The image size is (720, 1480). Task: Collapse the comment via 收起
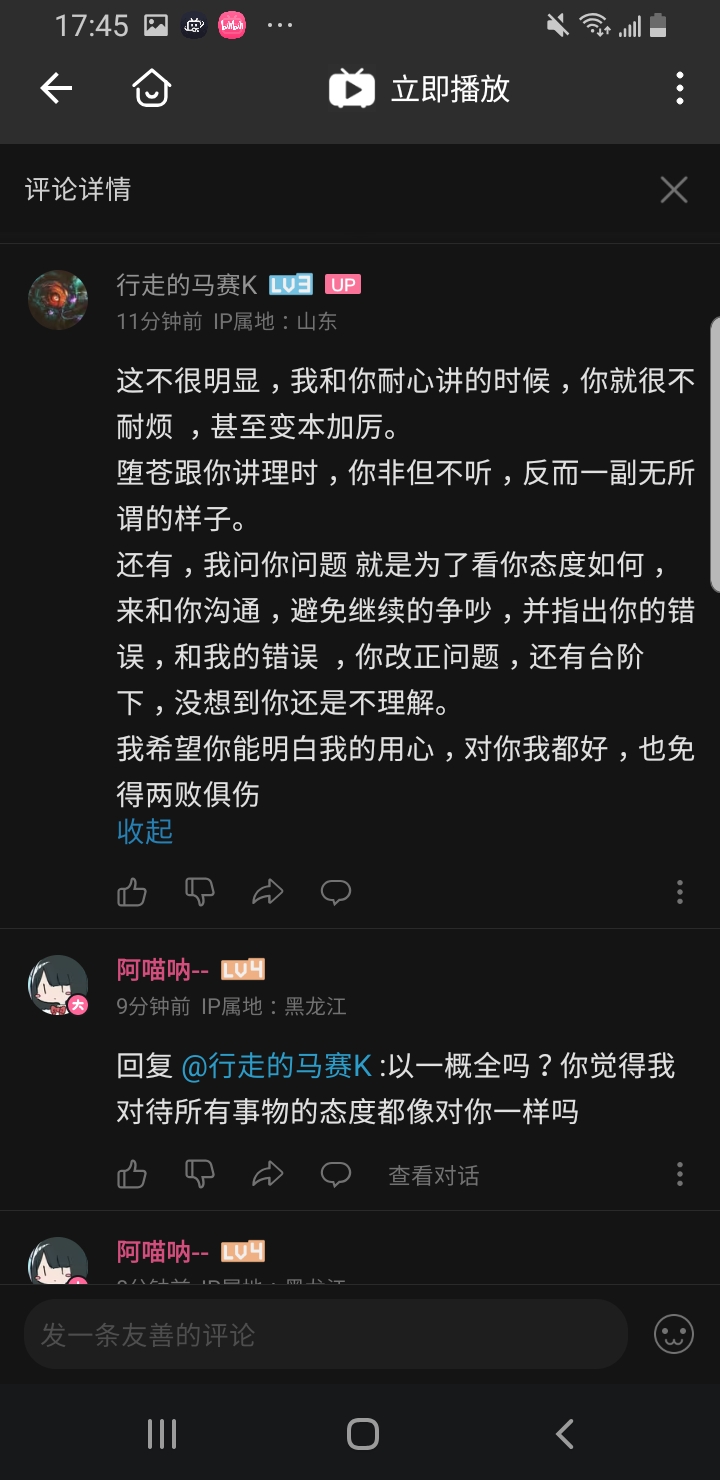pos(145,831)
